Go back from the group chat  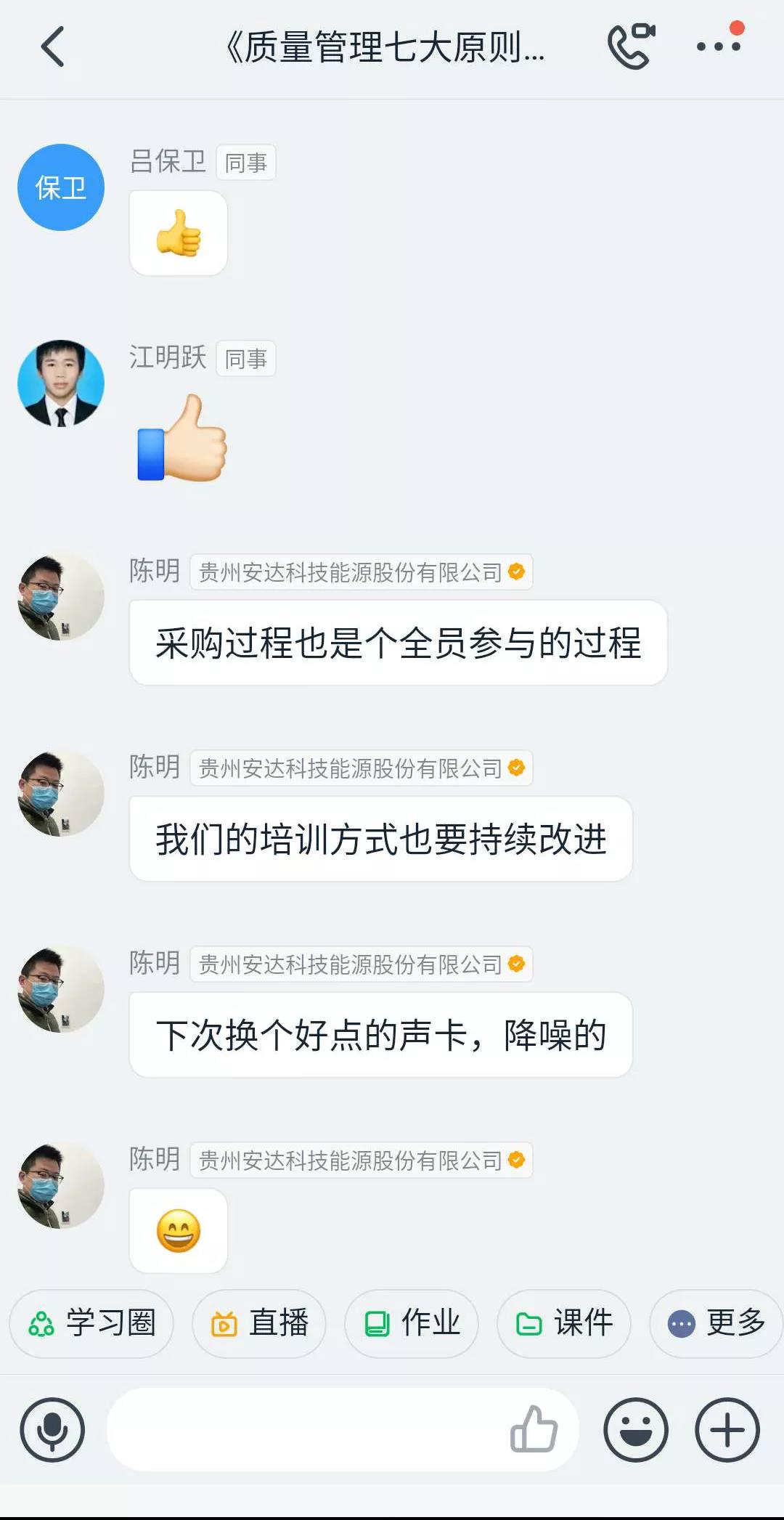tap(52, 46)
